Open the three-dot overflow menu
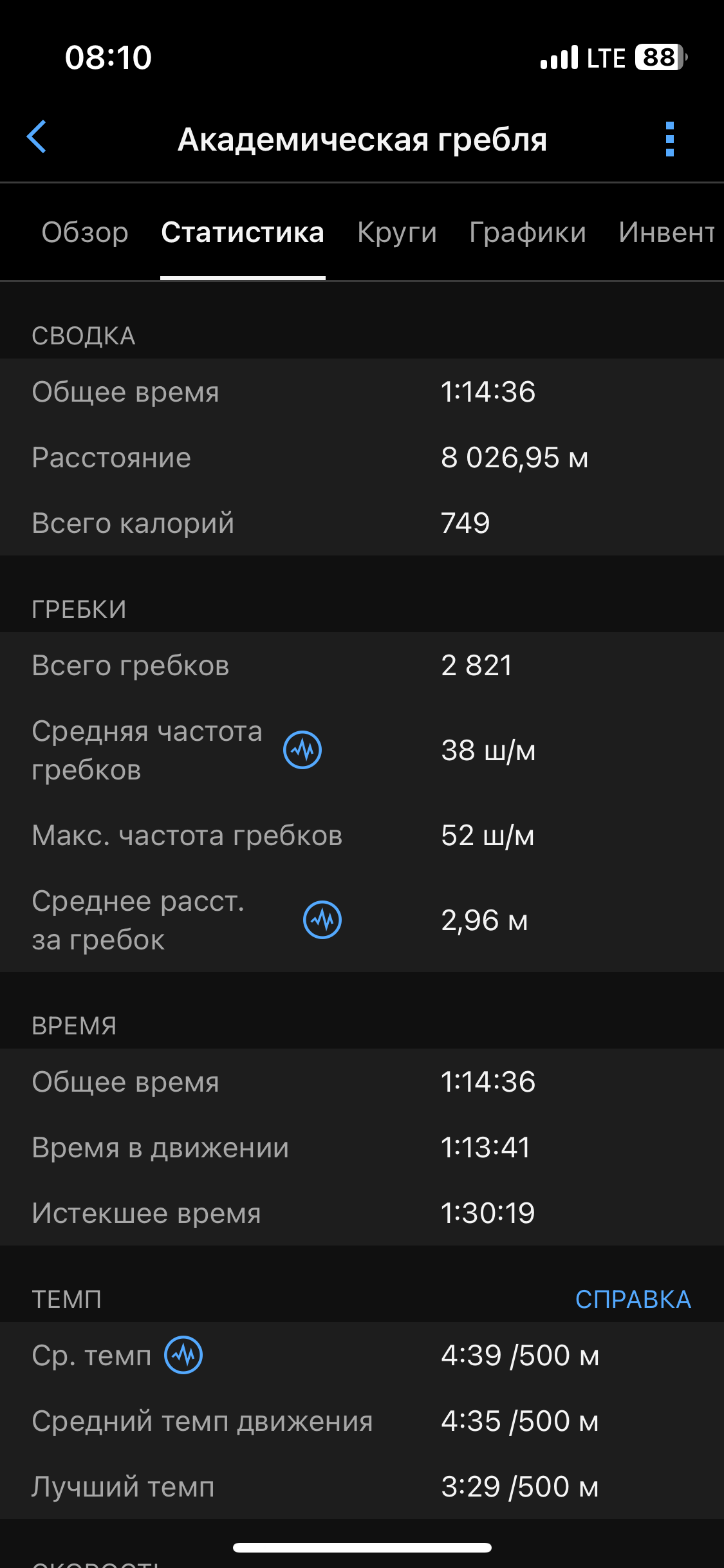This screenshot has height=1568, width=724. coord(670,139)
